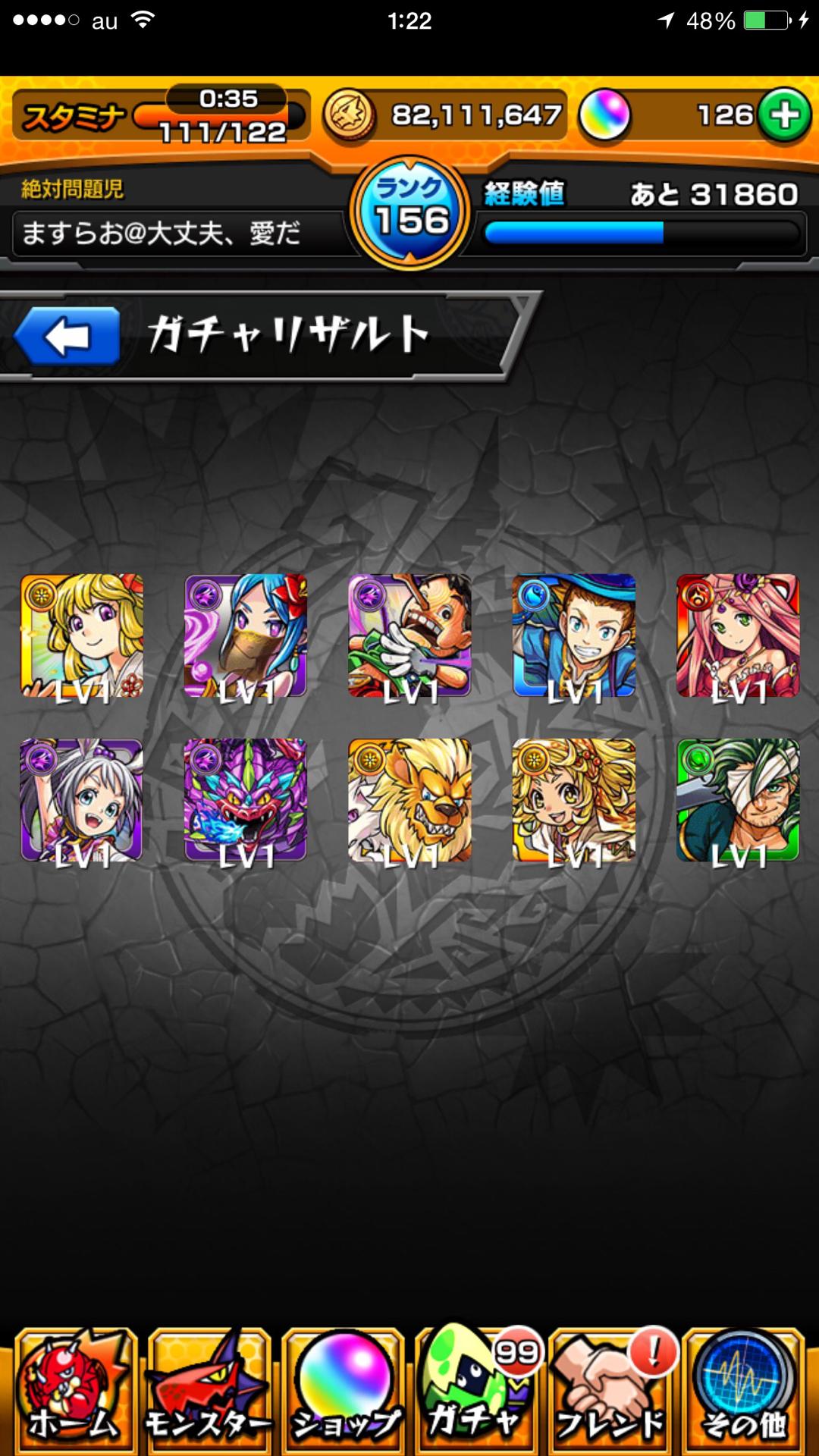
Task: Select the silver-haired girl monster
Action: click(x=82, y=800)
